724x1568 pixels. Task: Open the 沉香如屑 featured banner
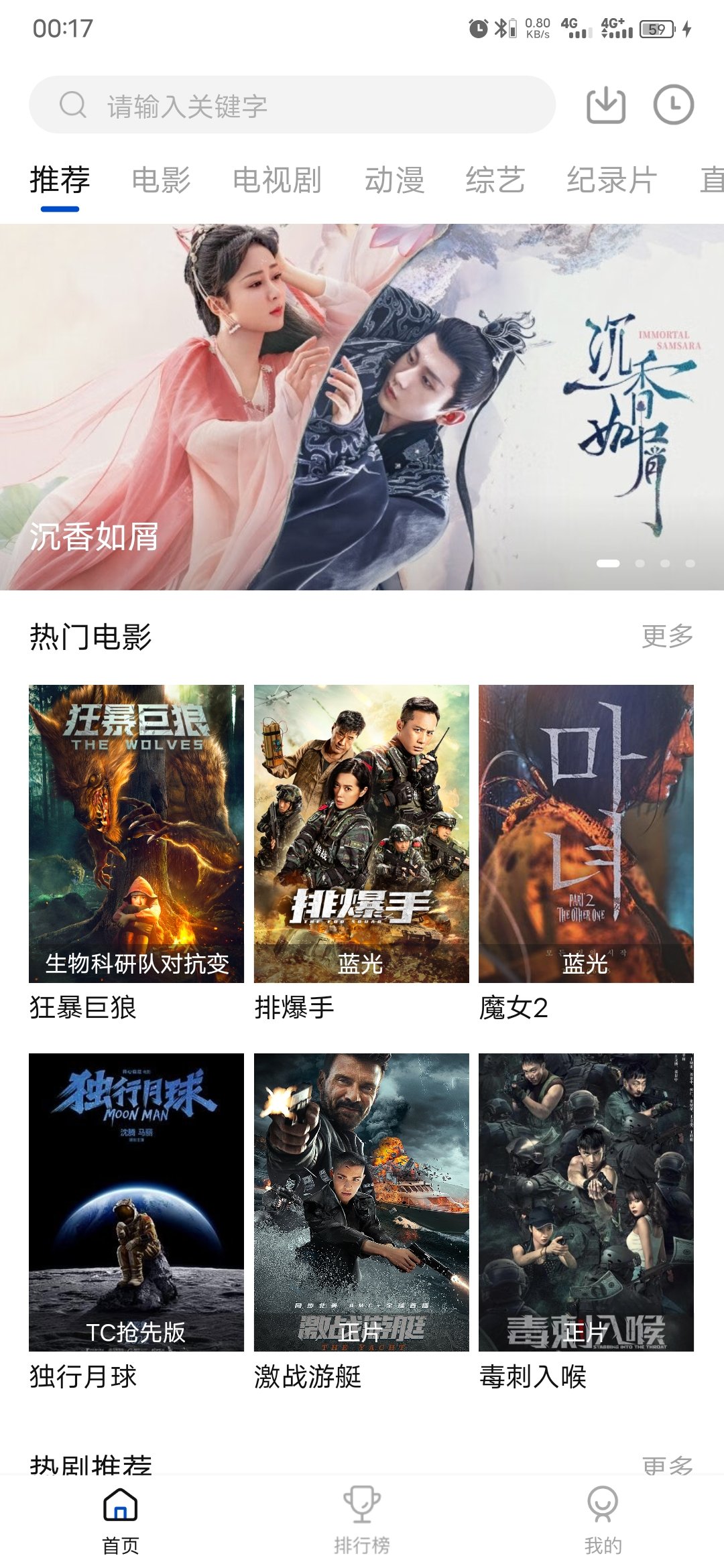[x=362, y=407]
